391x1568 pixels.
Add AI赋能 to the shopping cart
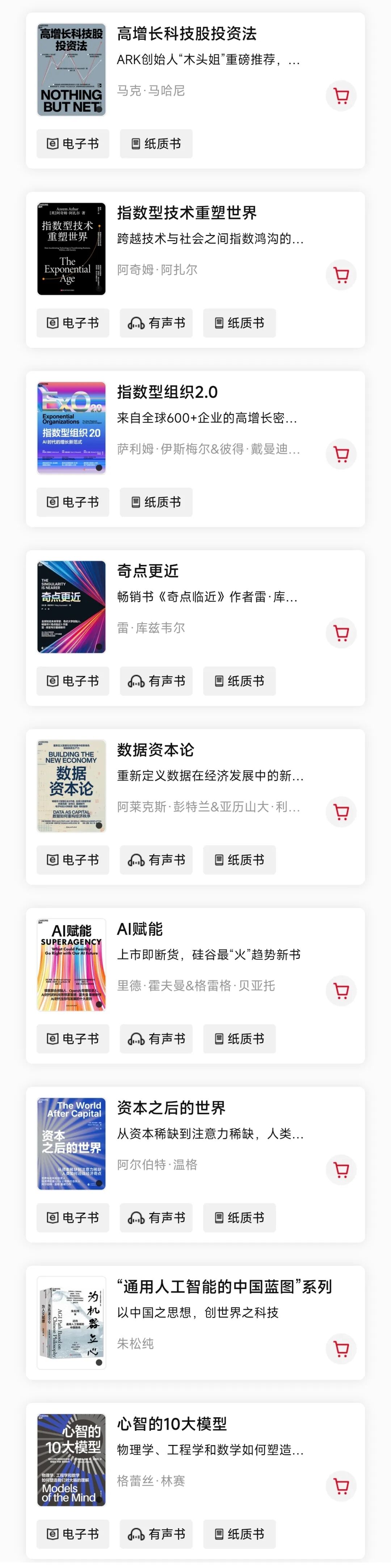pos(341,991)
